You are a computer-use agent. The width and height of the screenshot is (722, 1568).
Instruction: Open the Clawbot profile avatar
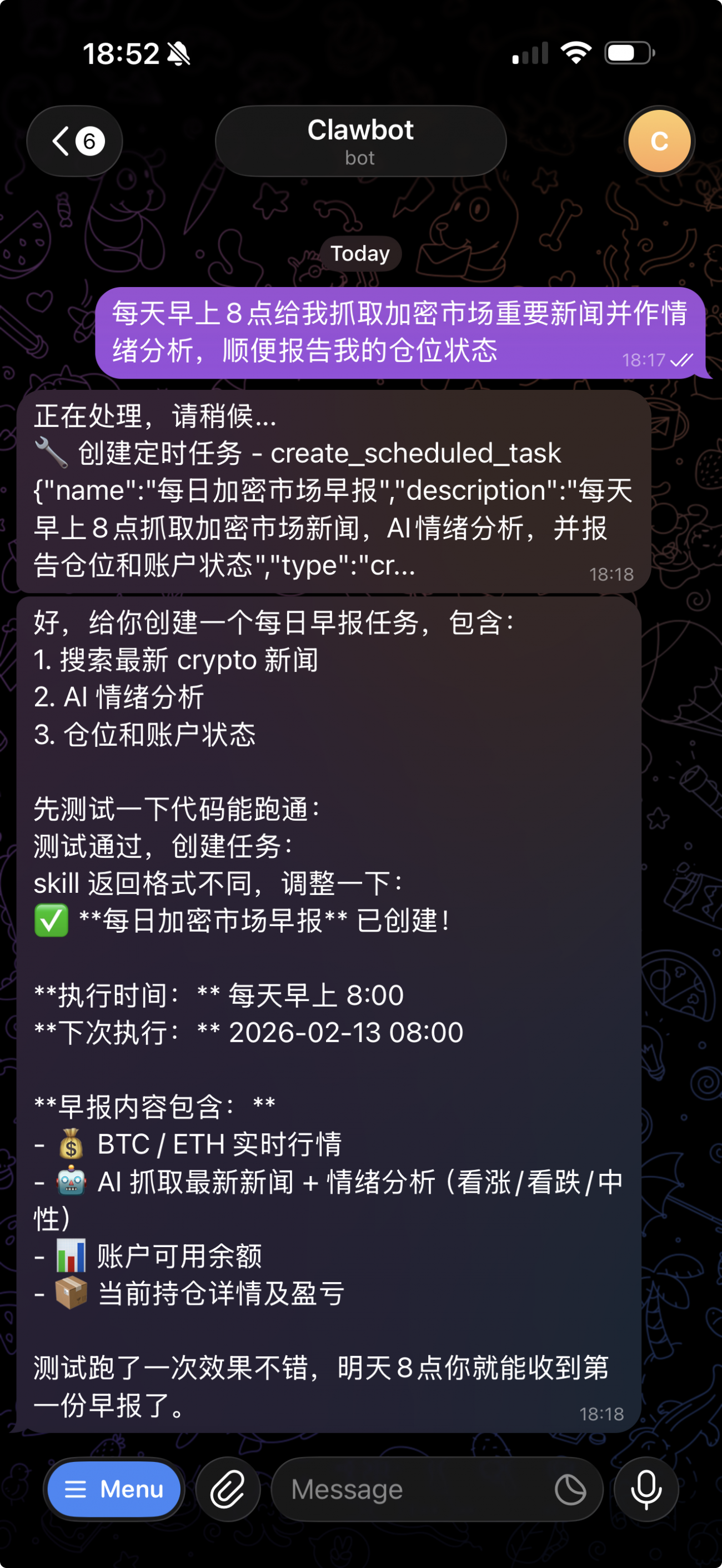point(659,141)
